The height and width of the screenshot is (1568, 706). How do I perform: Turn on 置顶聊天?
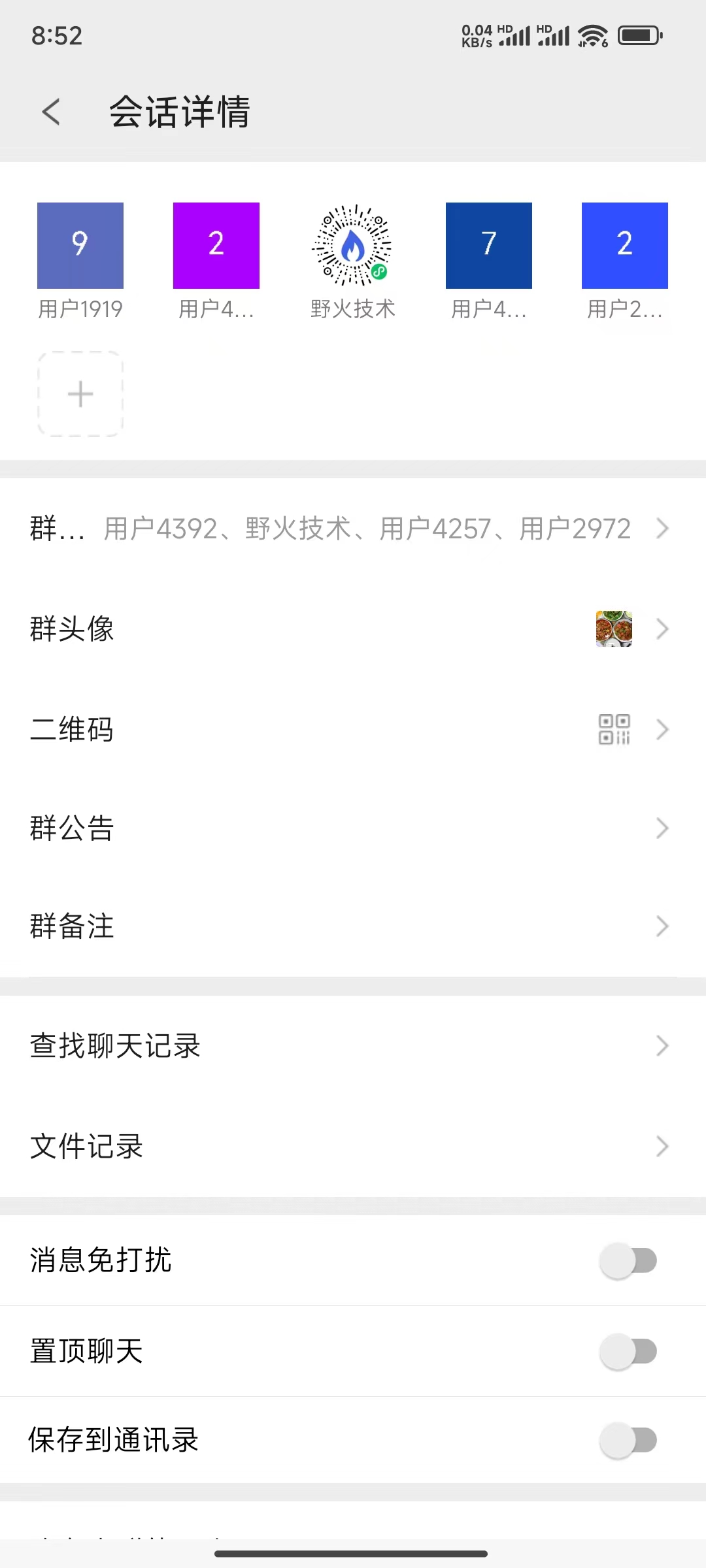[x=628, y=1351]
